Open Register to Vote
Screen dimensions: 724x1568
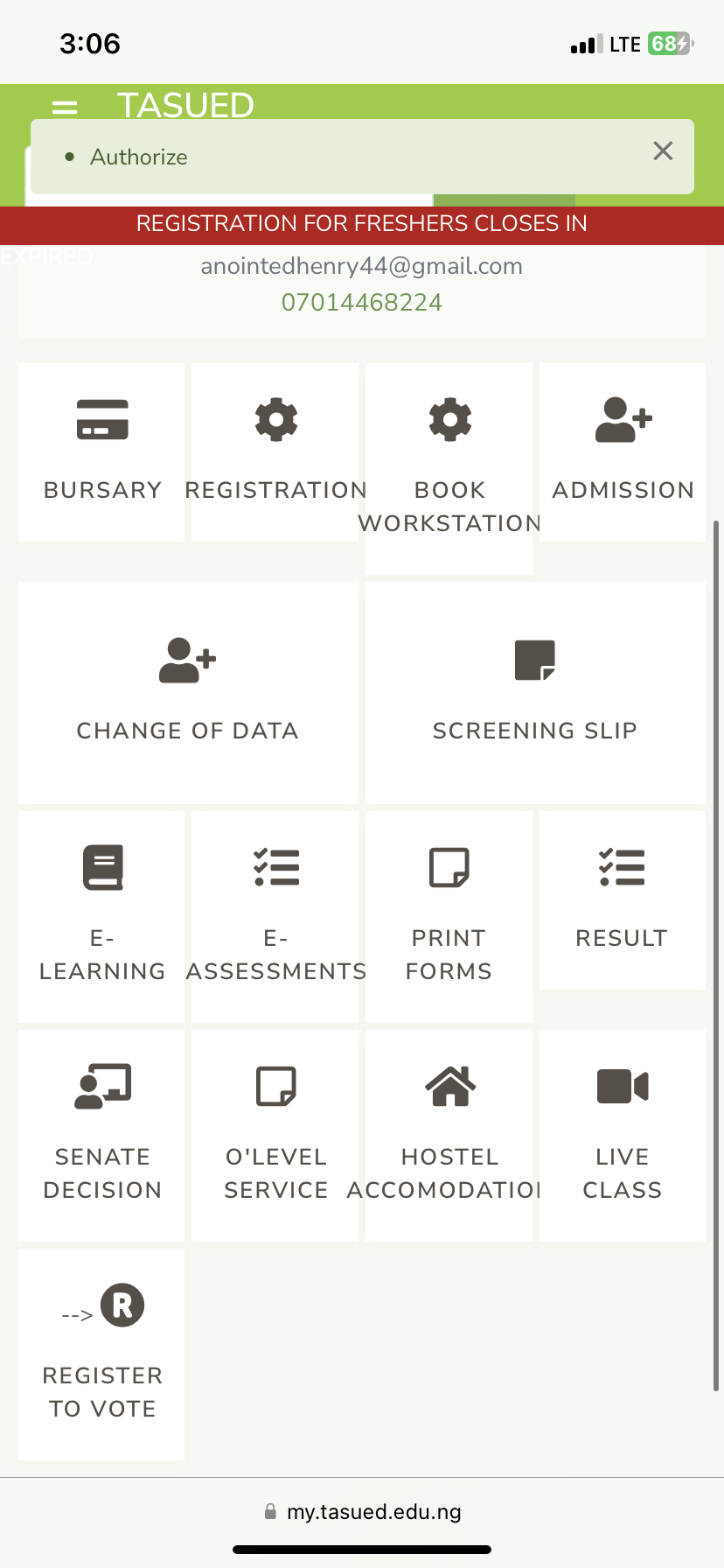point(101,1354)
